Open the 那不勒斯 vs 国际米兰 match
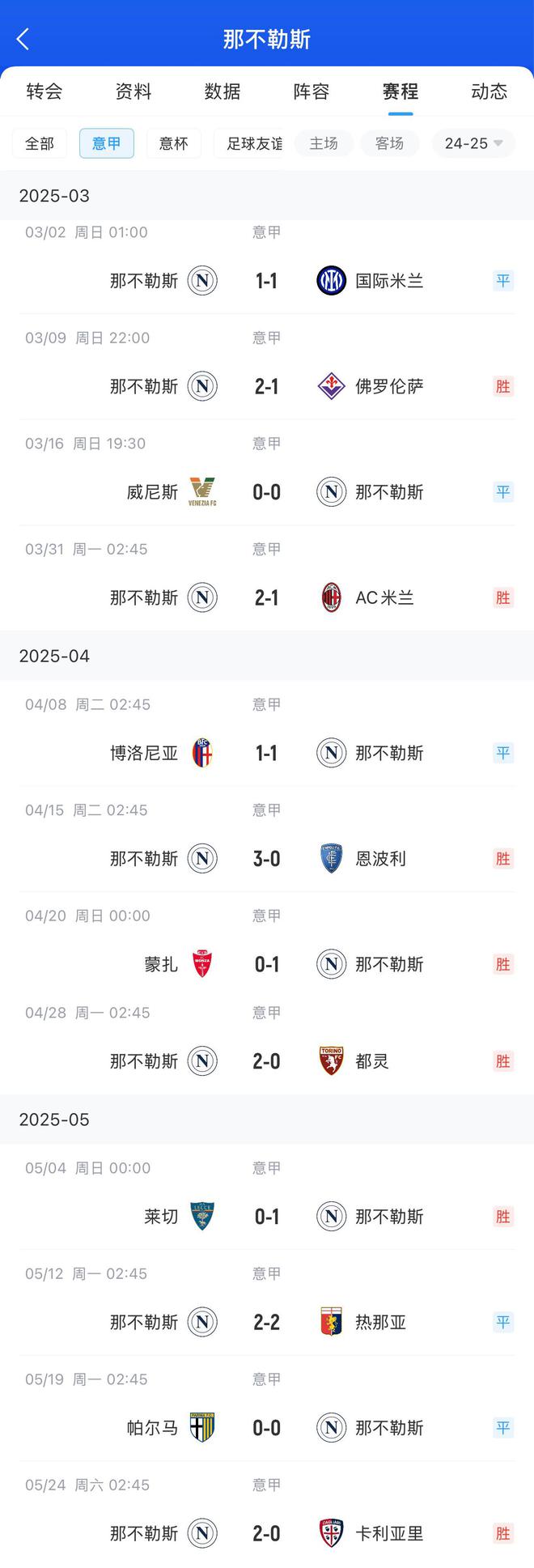This screenshot has width=534, height=1568. tap(267, 281)
